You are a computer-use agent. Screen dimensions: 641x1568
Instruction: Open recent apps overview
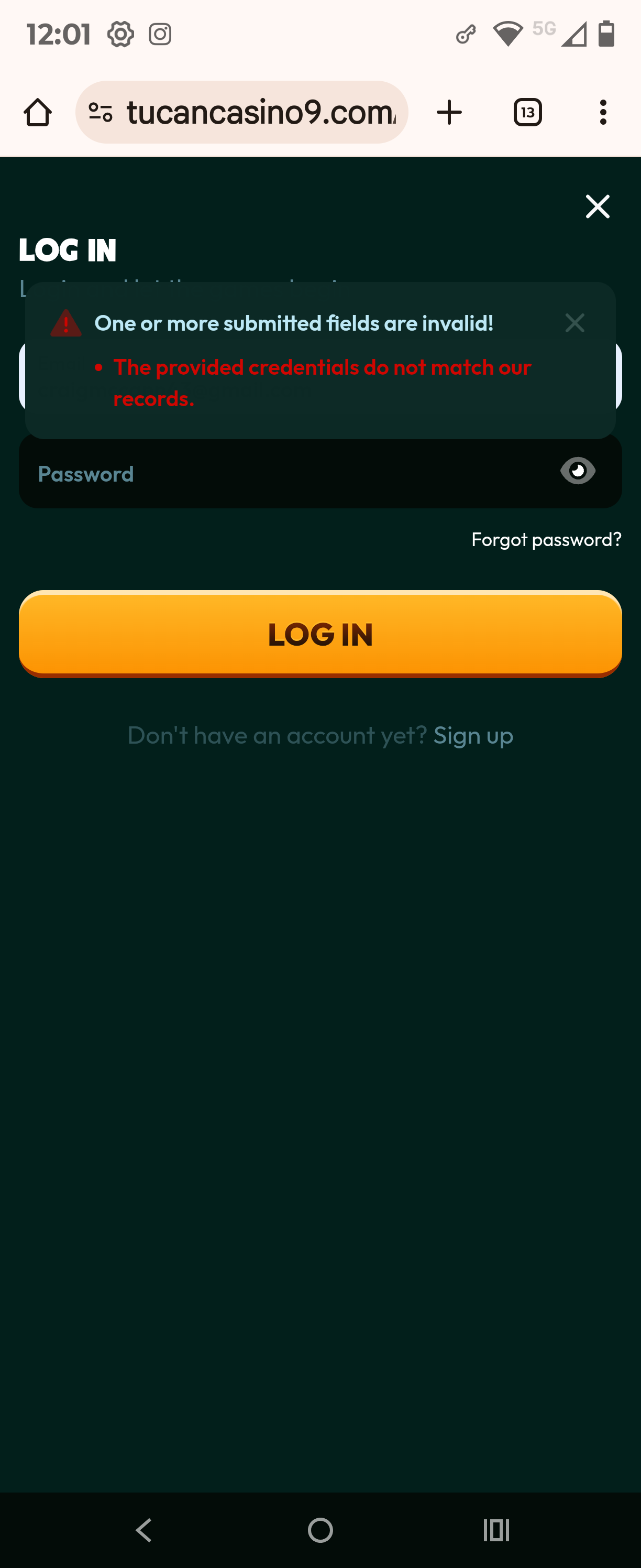coord(495,1530)
